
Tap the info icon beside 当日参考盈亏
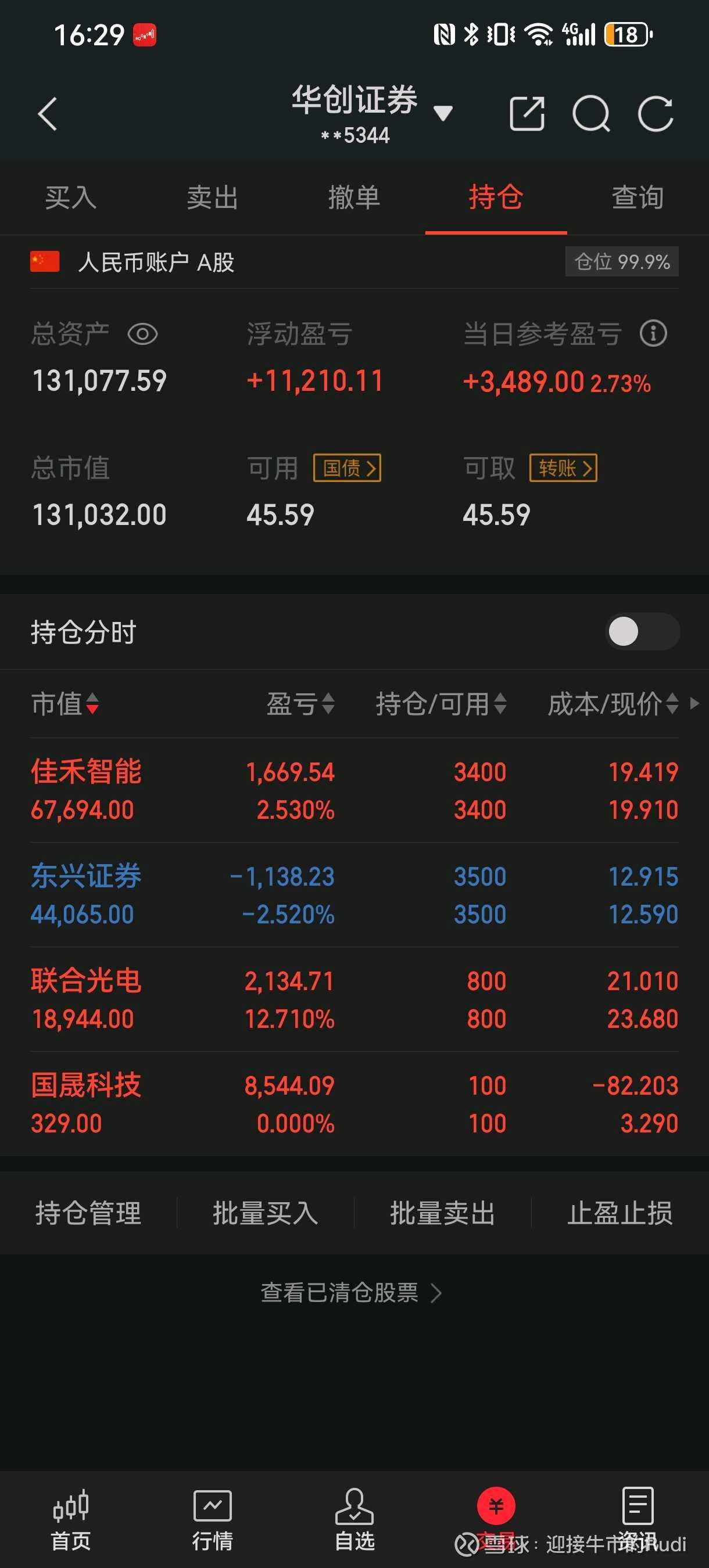pyautogui.click(x=654, y=333)
